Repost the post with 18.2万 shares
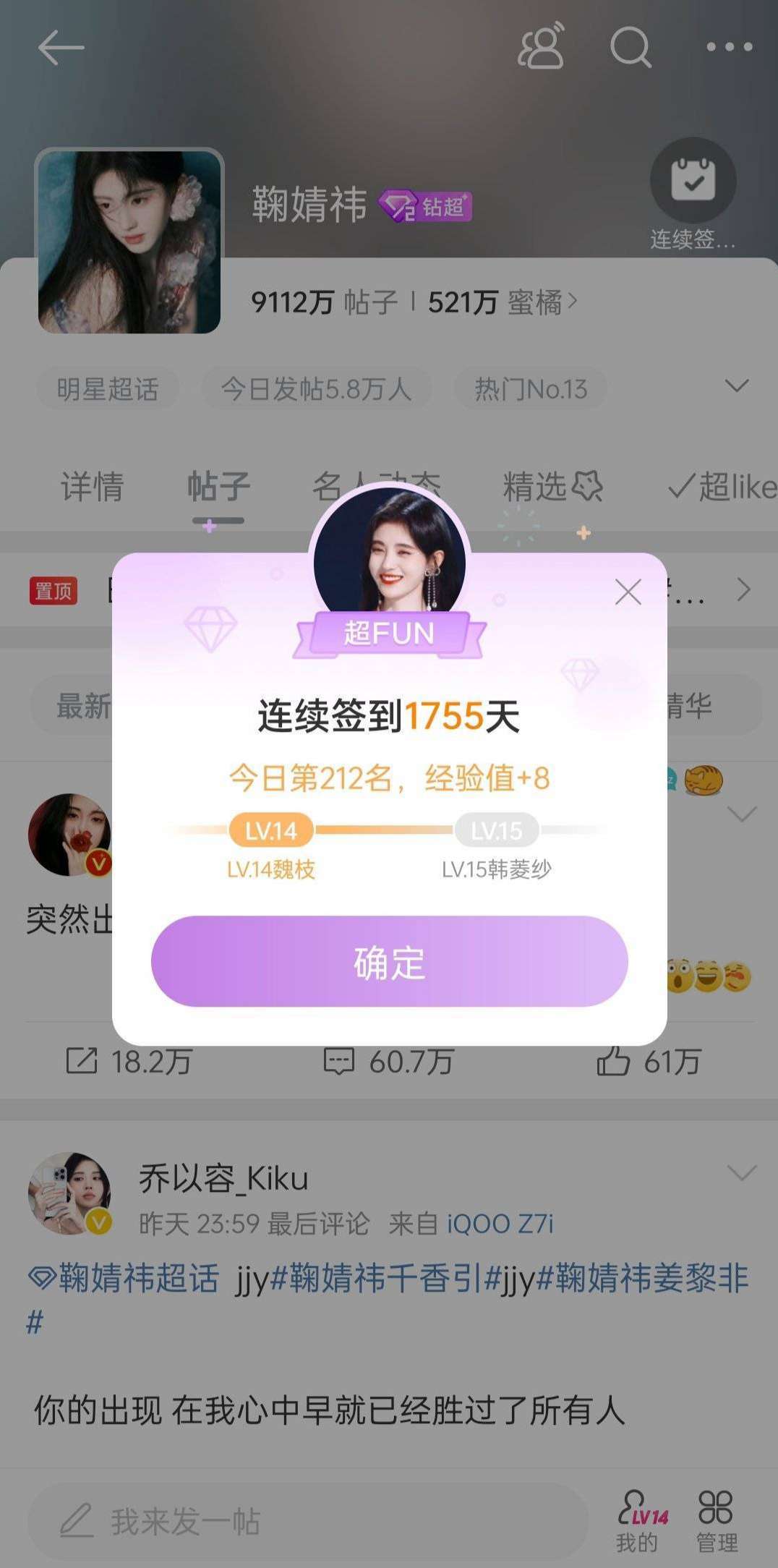778x1568 pixels. pyautogui.click(x=129, y=1062)
